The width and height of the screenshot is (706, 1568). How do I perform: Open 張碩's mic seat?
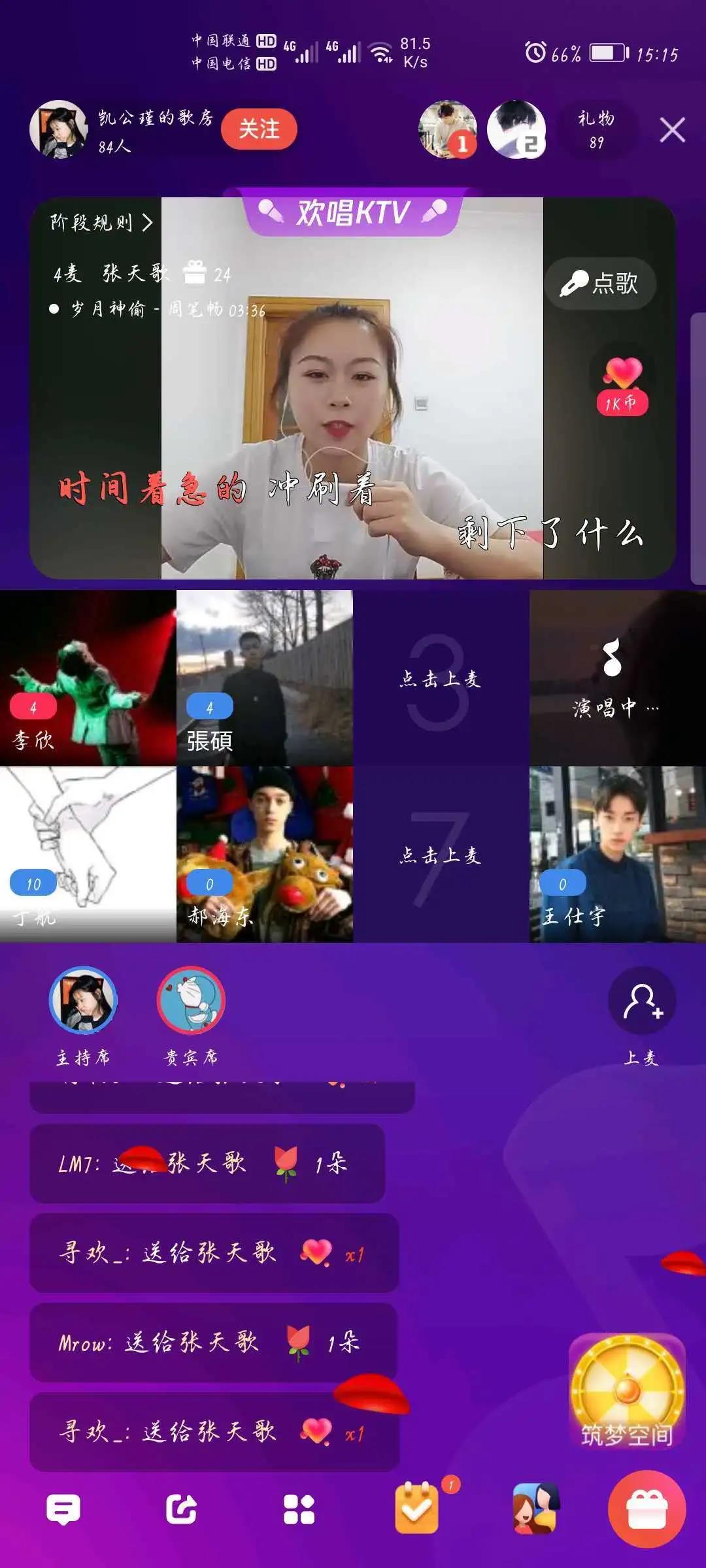(x=264, y=678)
